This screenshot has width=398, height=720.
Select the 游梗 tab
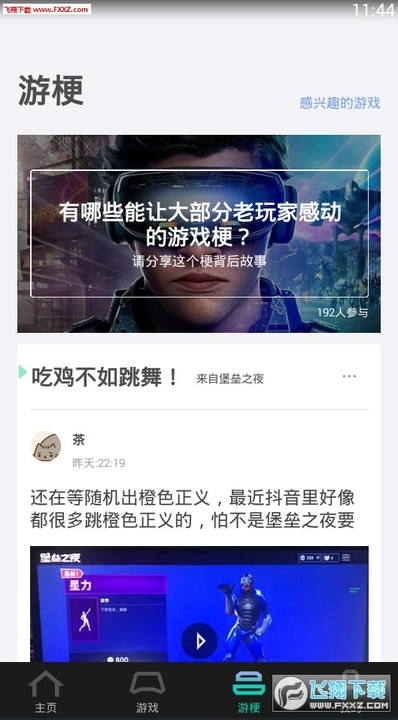tap(249, 691)
